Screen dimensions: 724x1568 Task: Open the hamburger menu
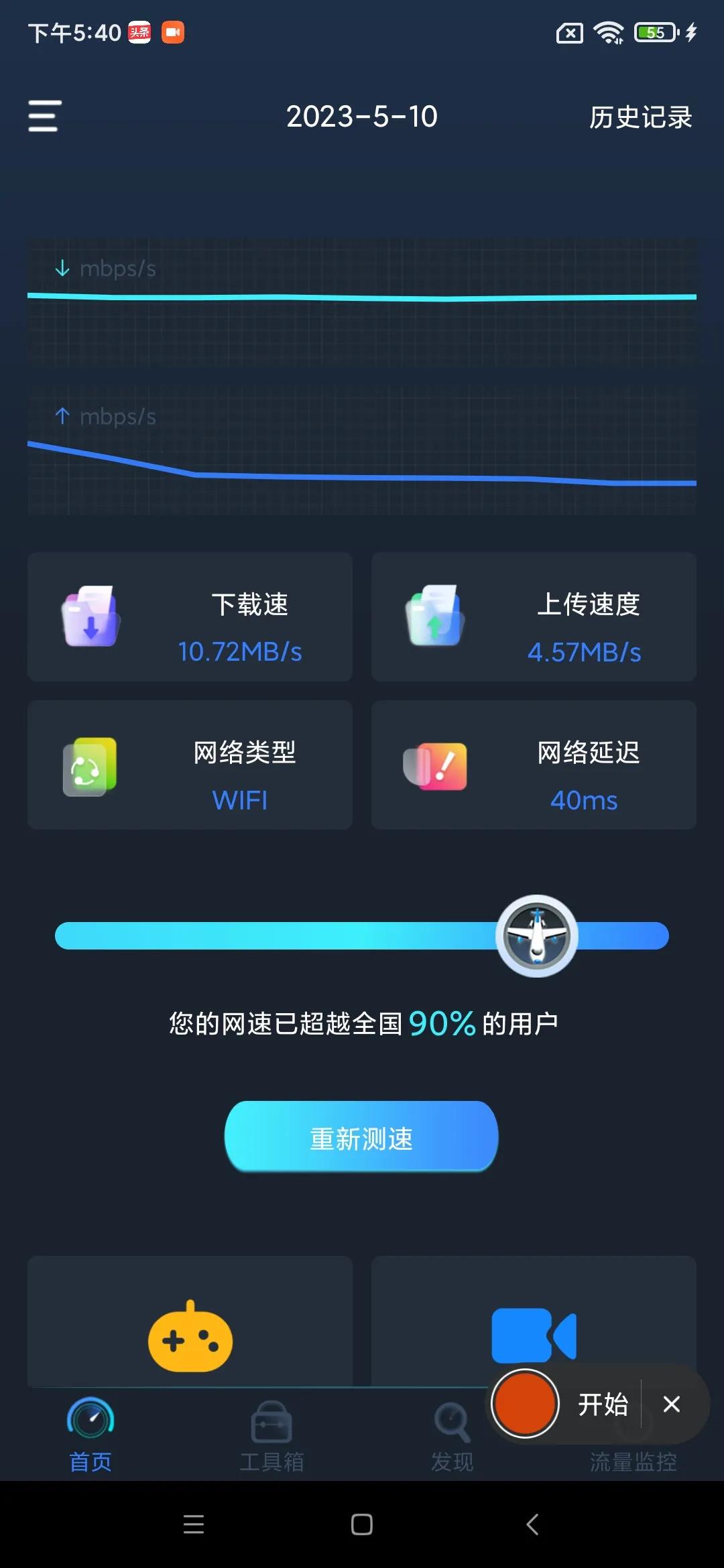[44, 117]
